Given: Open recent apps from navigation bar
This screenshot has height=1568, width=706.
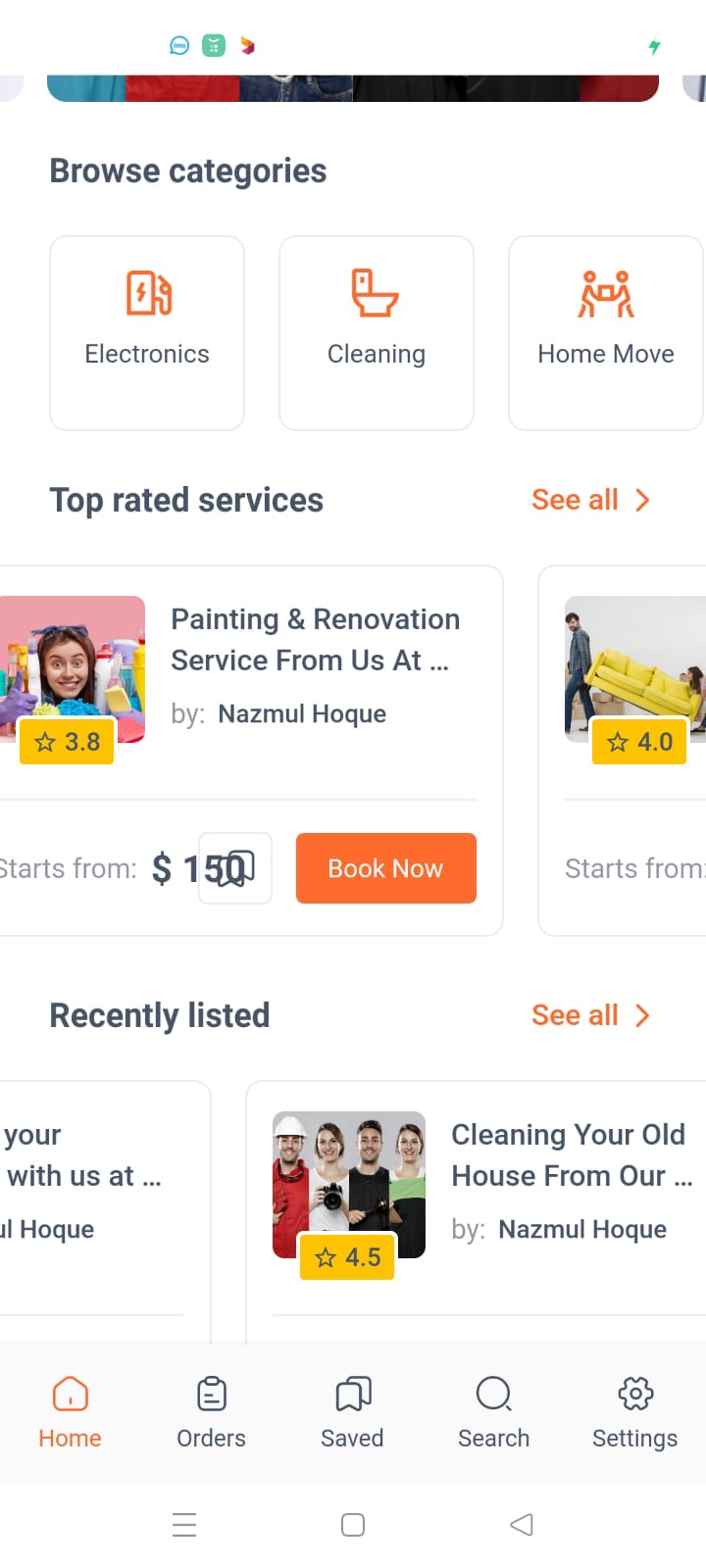Looking at the screenshot, I should 184,1525.
